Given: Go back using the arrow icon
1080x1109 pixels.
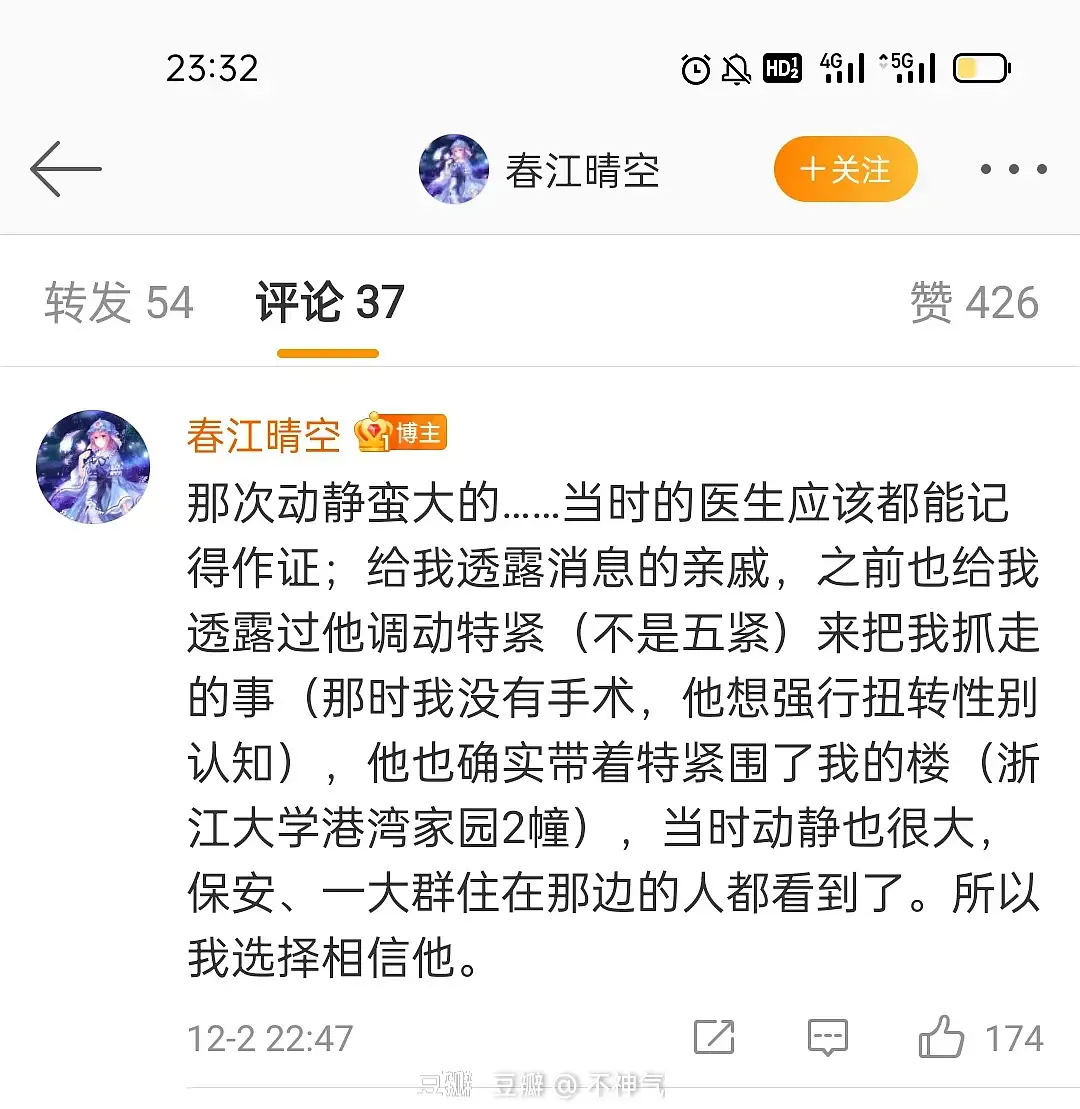Looking at the screenshot, I should [66, 169].
